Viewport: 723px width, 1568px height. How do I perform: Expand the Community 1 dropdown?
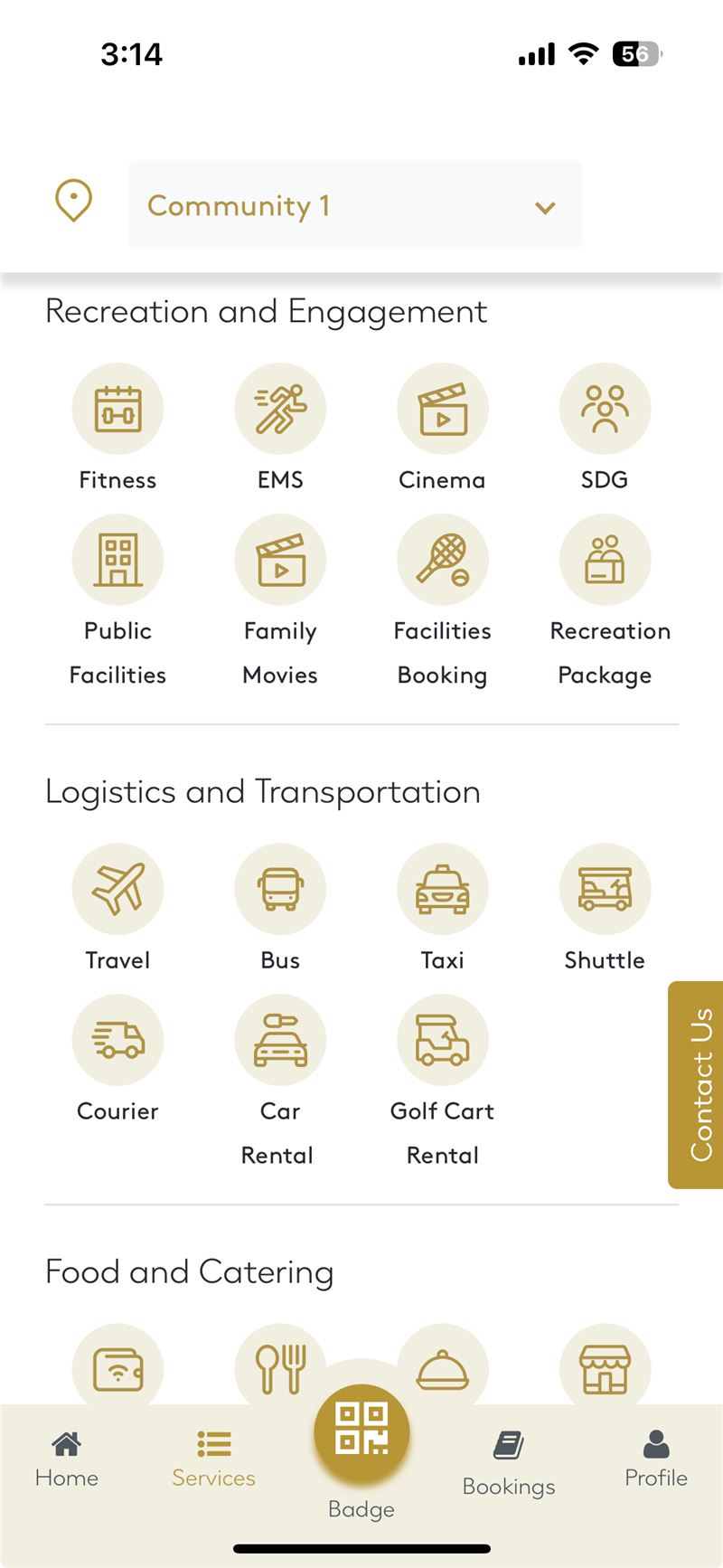coord(355,204)
